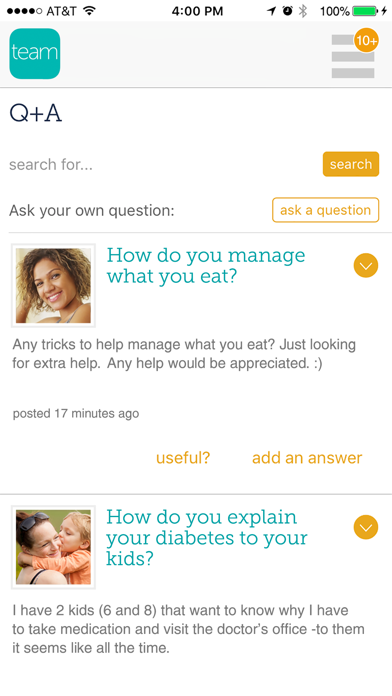The height and width of the screenshot is (696, 392).
Task: Mark the eating question as useful
Action: tap(183, 458)
